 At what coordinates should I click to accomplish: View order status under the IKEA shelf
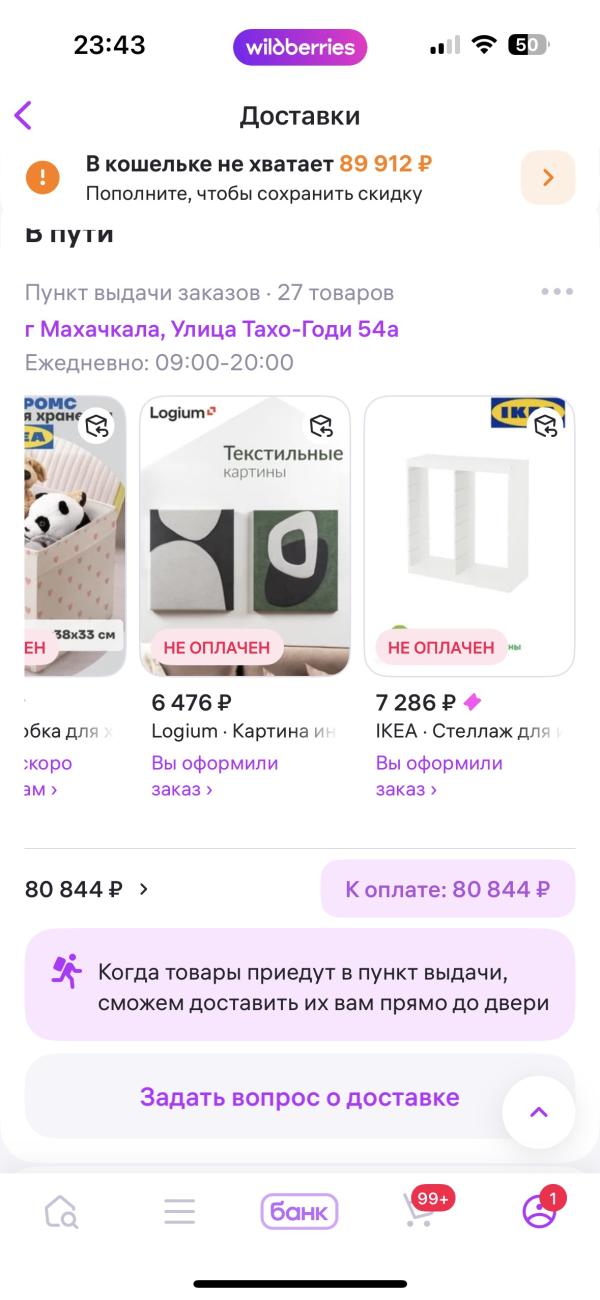(x=438, y=776)
